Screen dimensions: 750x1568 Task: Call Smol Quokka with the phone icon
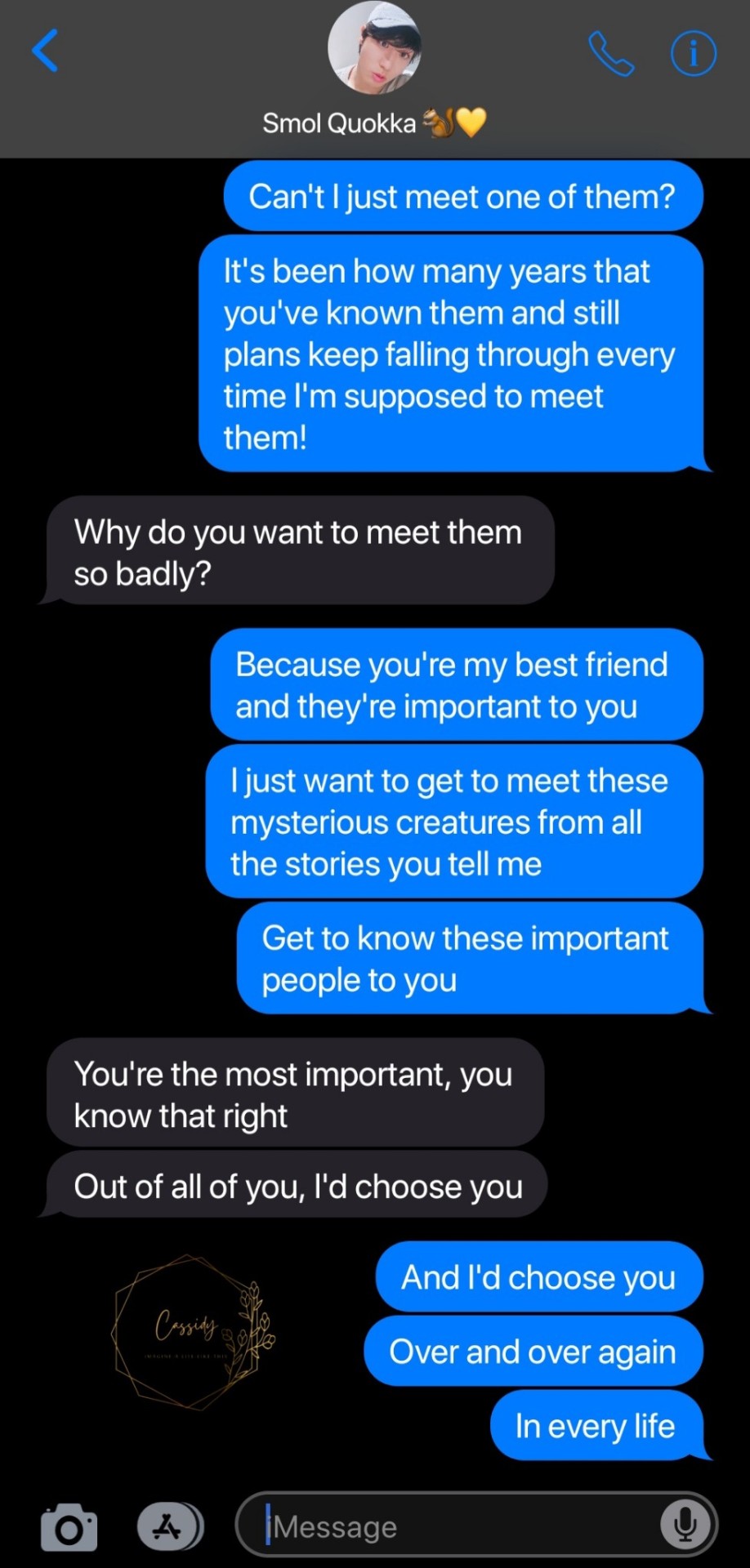point(610,54)
